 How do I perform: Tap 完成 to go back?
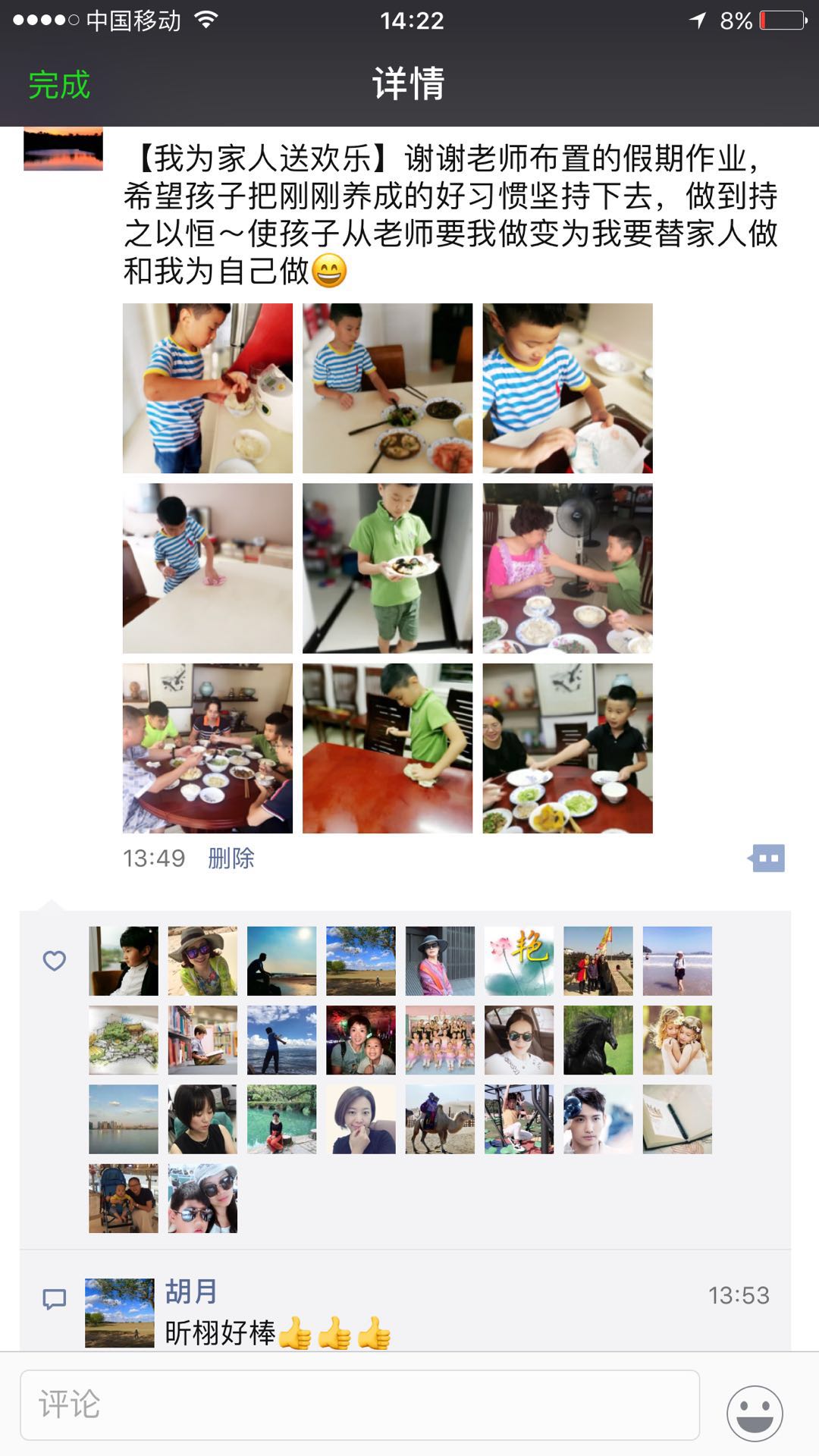pos(59,85)
